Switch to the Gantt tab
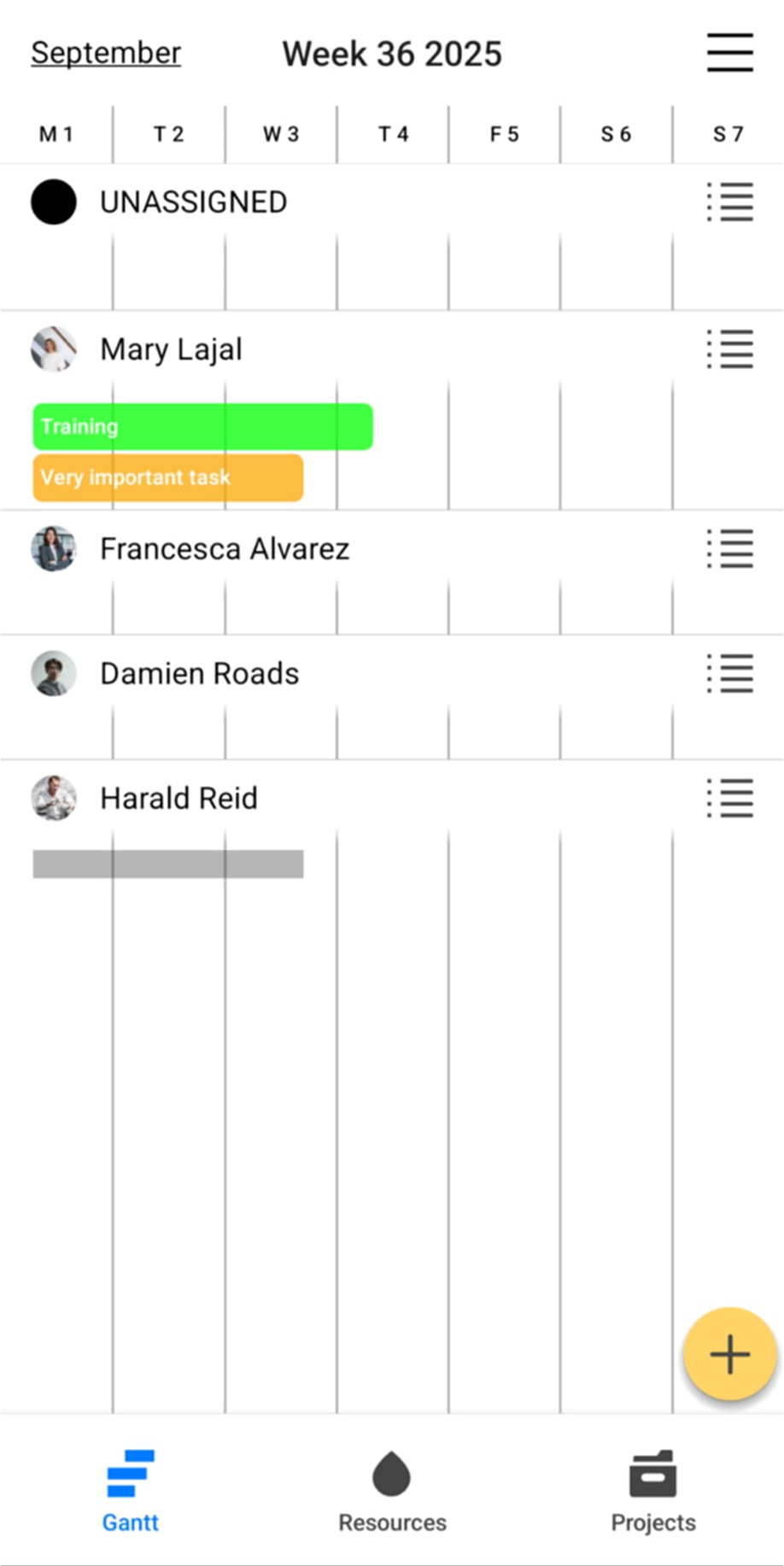Viewport: 784px width, 1566px height. point(130,1491)
